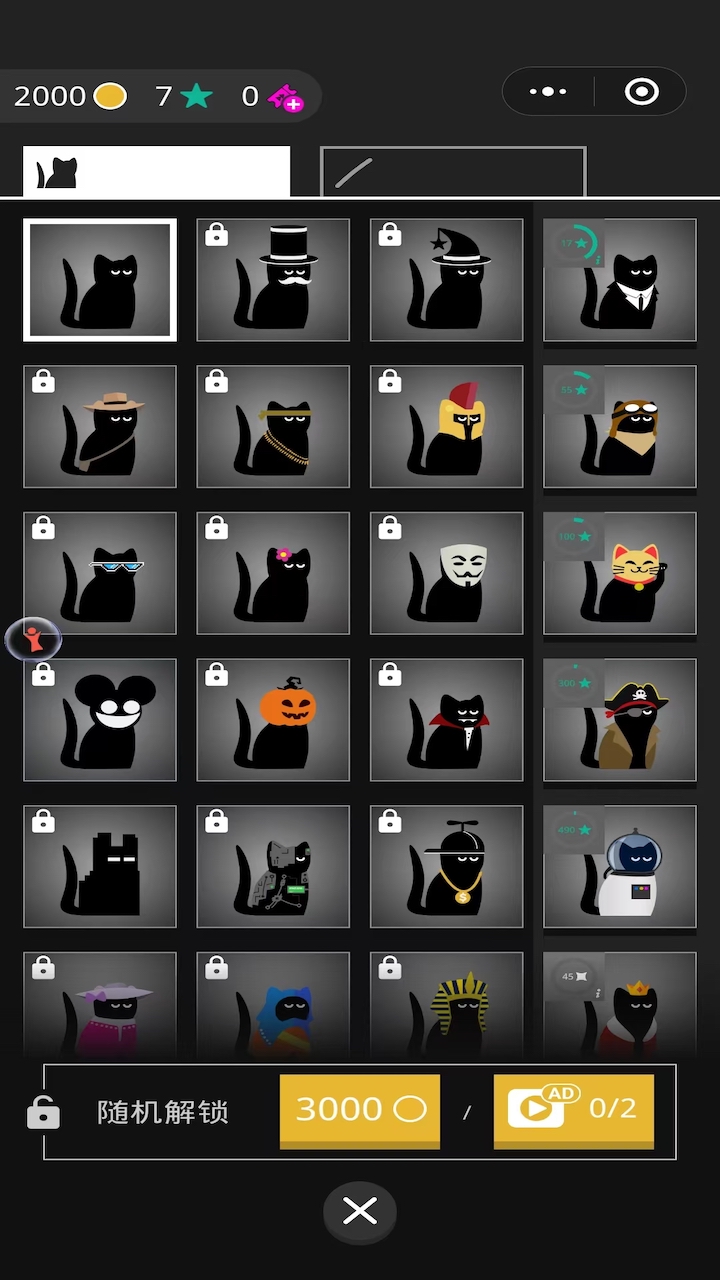Viewport: 720px width, 1280px height.
Task: Close the skin selection screen
Action: tap(360, 1212)
